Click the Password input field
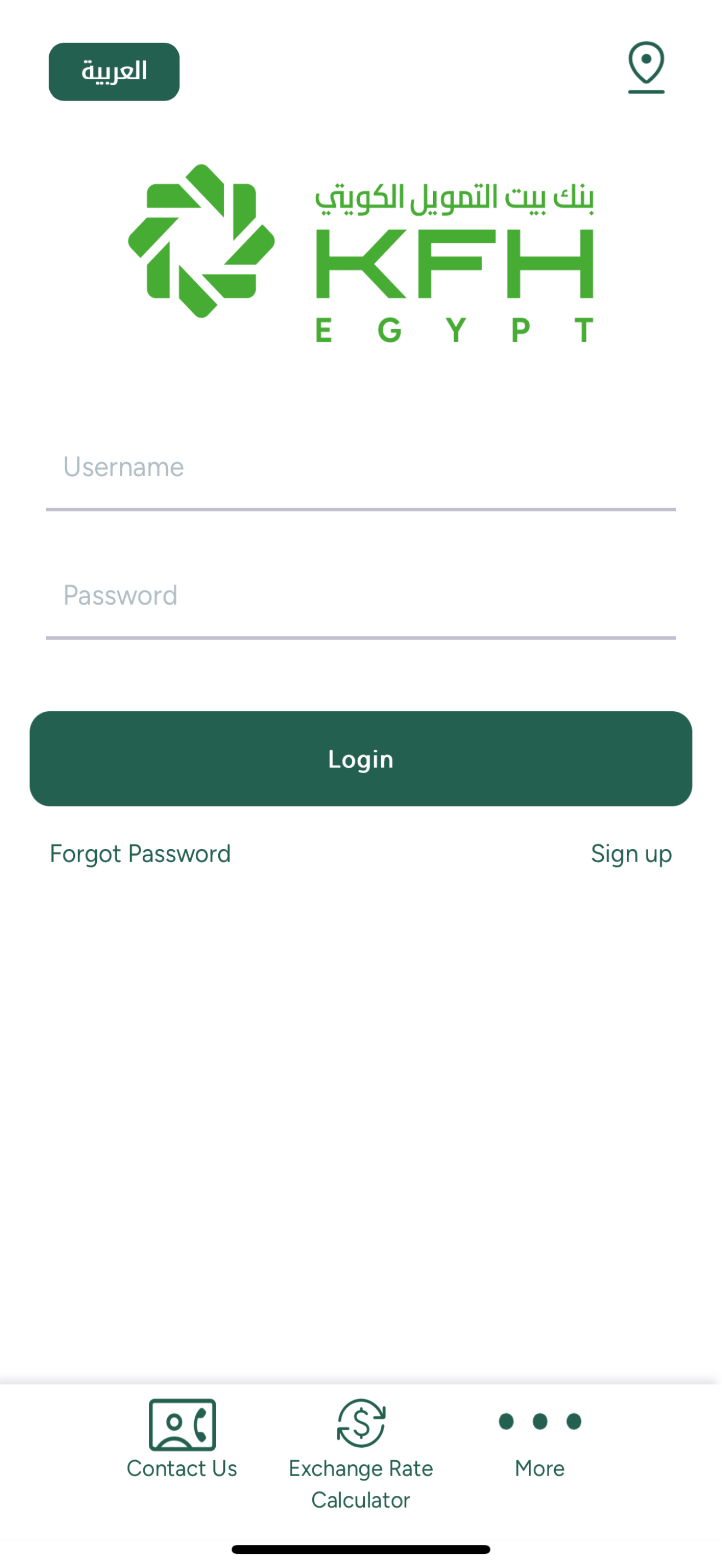The width and height of the screenshot is (722, 1568). [x=360, y=595]
